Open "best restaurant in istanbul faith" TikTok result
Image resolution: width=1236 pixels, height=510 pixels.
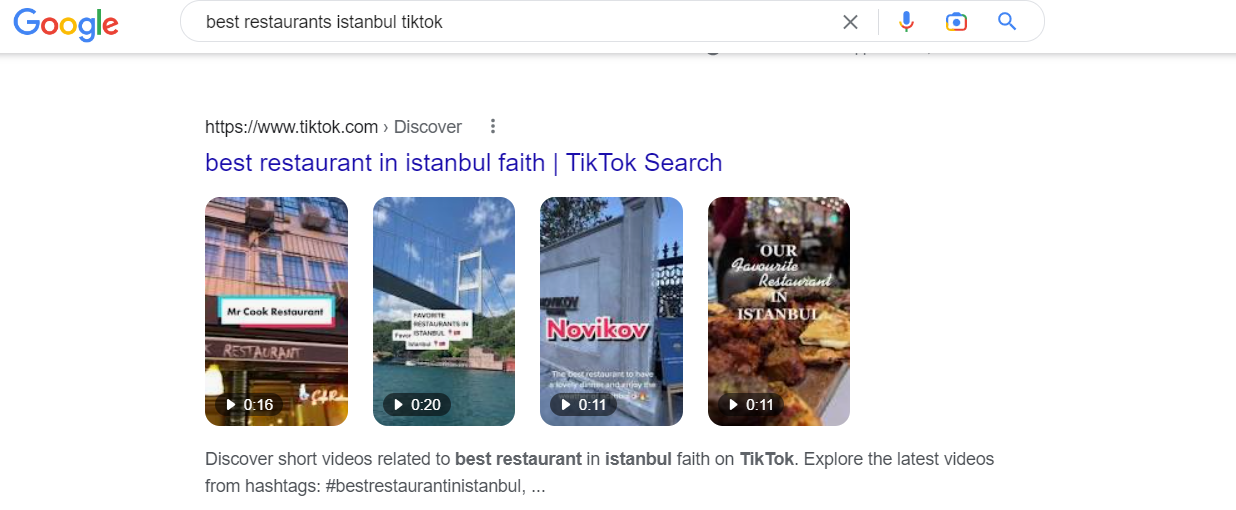463,163
